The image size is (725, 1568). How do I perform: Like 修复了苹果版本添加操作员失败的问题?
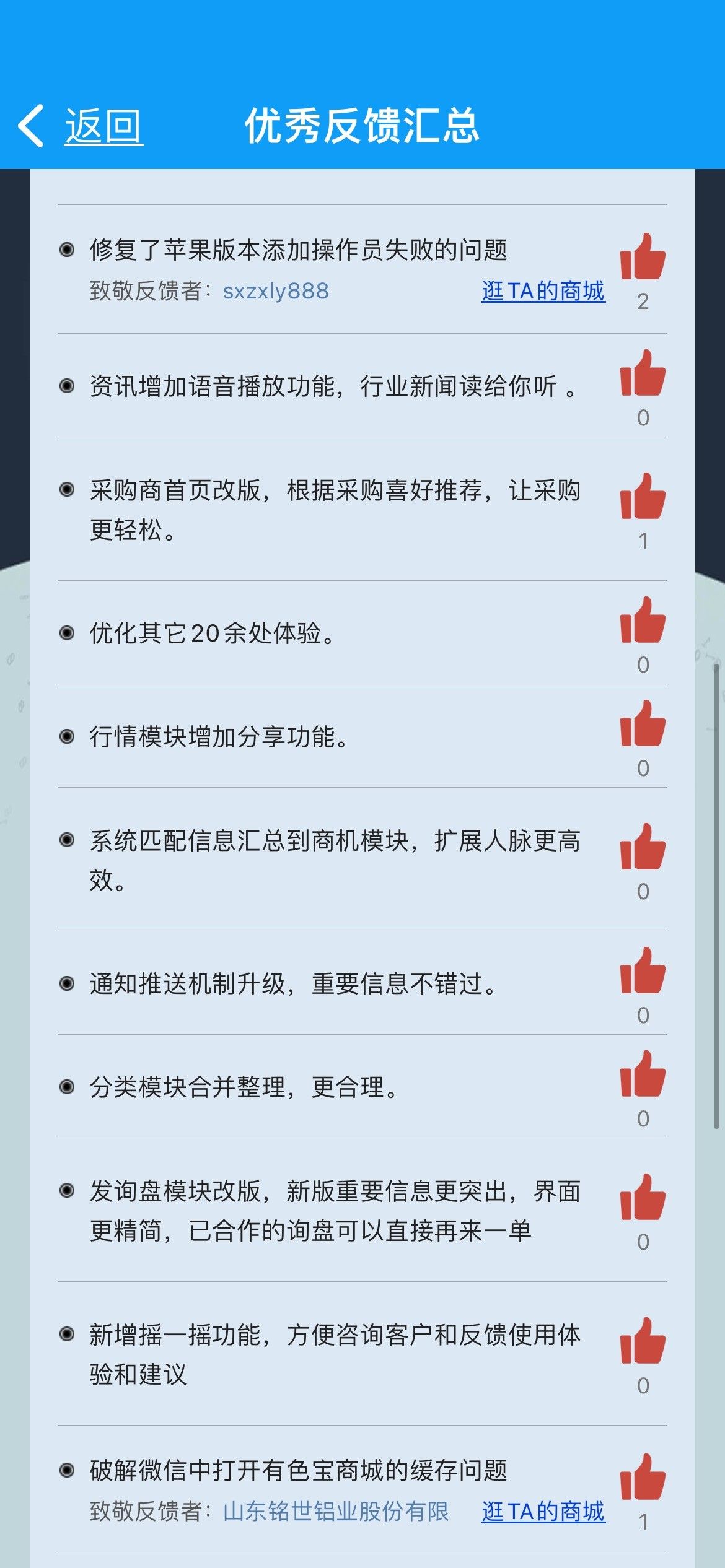643,256
